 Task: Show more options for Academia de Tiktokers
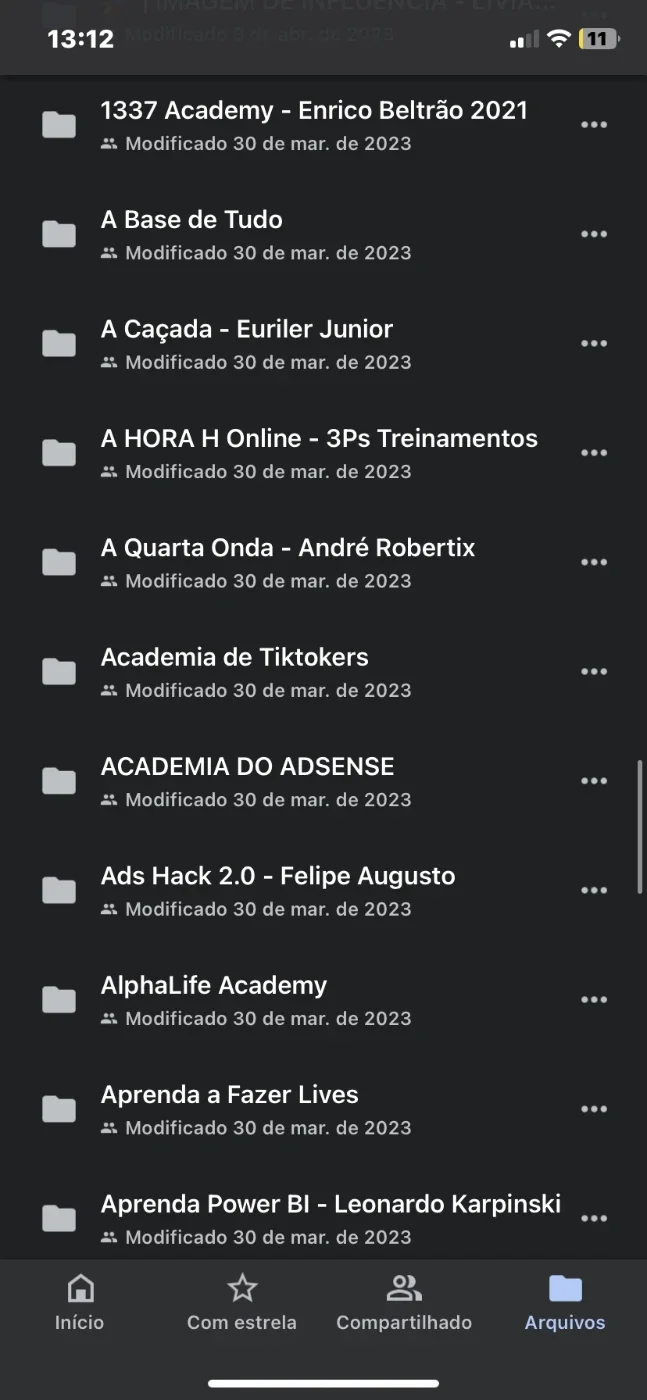(594, 672)
